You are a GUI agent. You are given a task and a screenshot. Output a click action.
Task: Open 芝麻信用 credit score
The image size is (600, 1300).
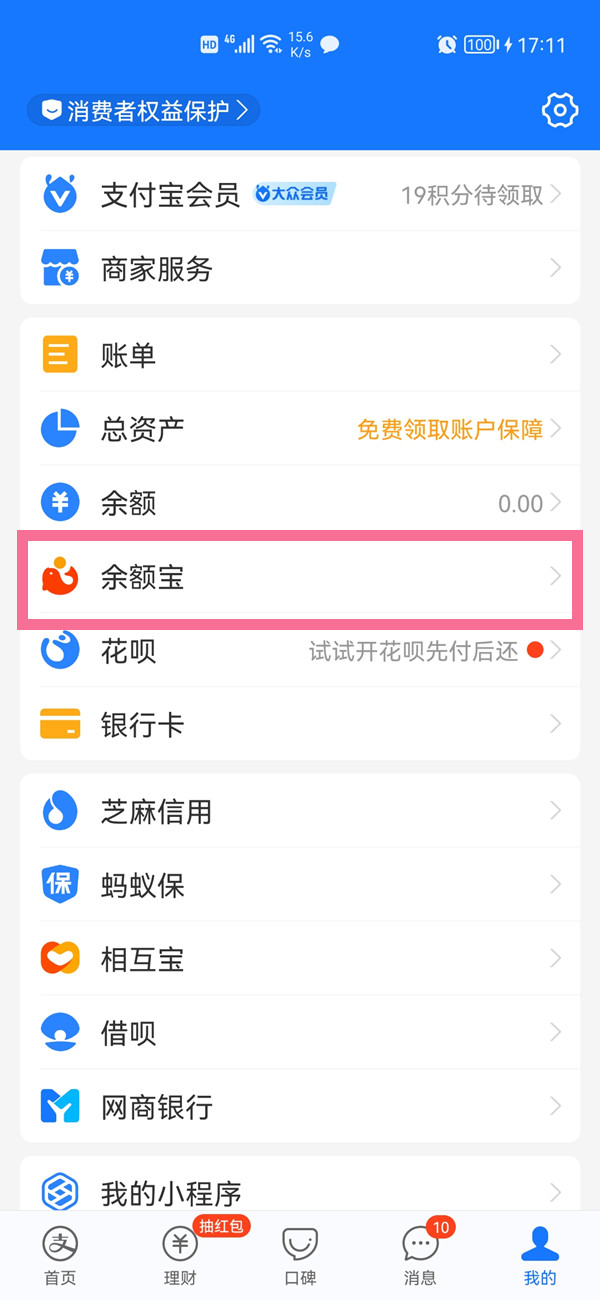point(300,811)
